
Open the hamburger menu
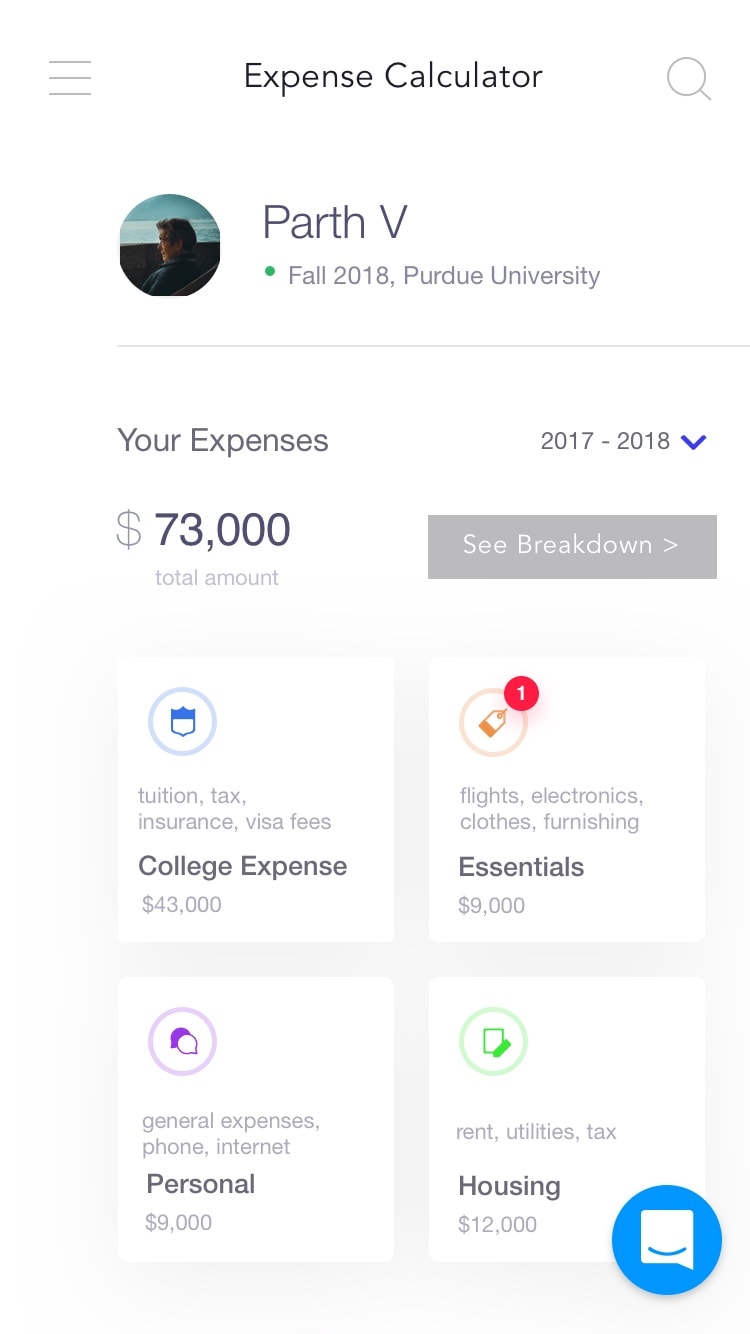click(x=70, y=78)
